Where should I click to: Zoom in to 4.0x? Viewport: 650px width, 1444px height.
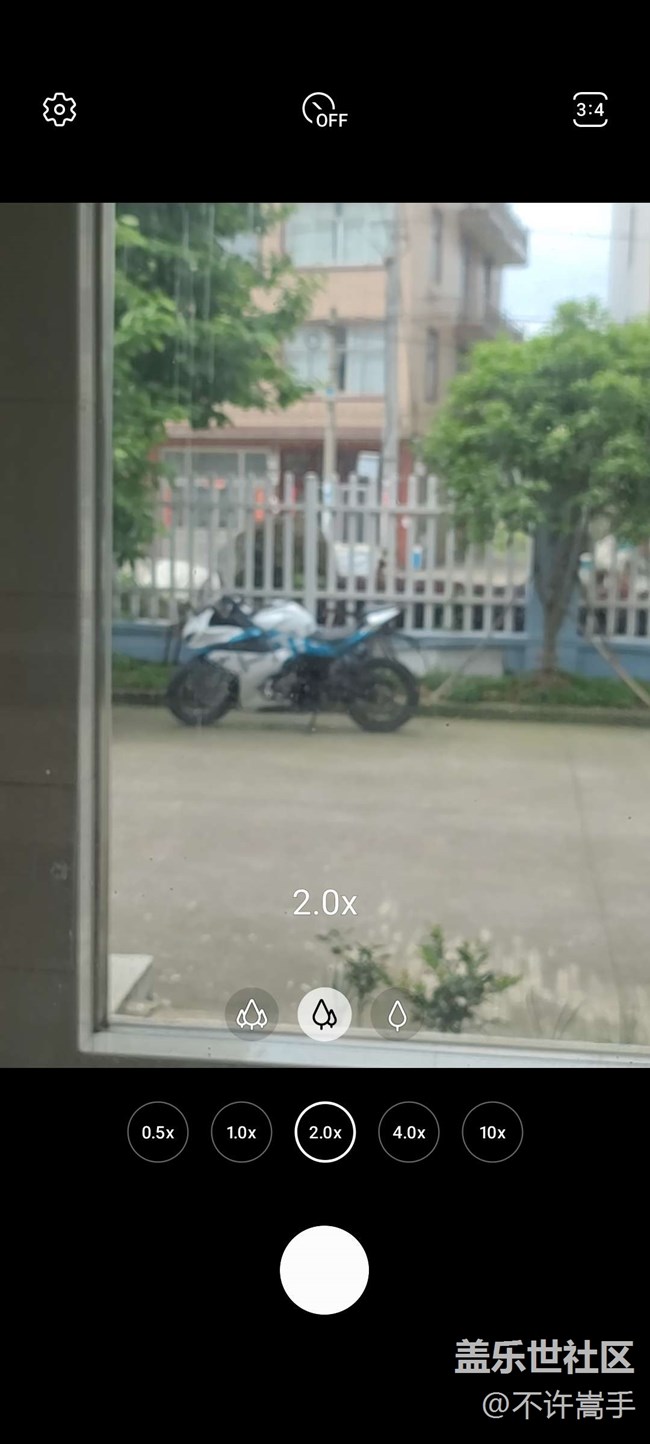408,1132
